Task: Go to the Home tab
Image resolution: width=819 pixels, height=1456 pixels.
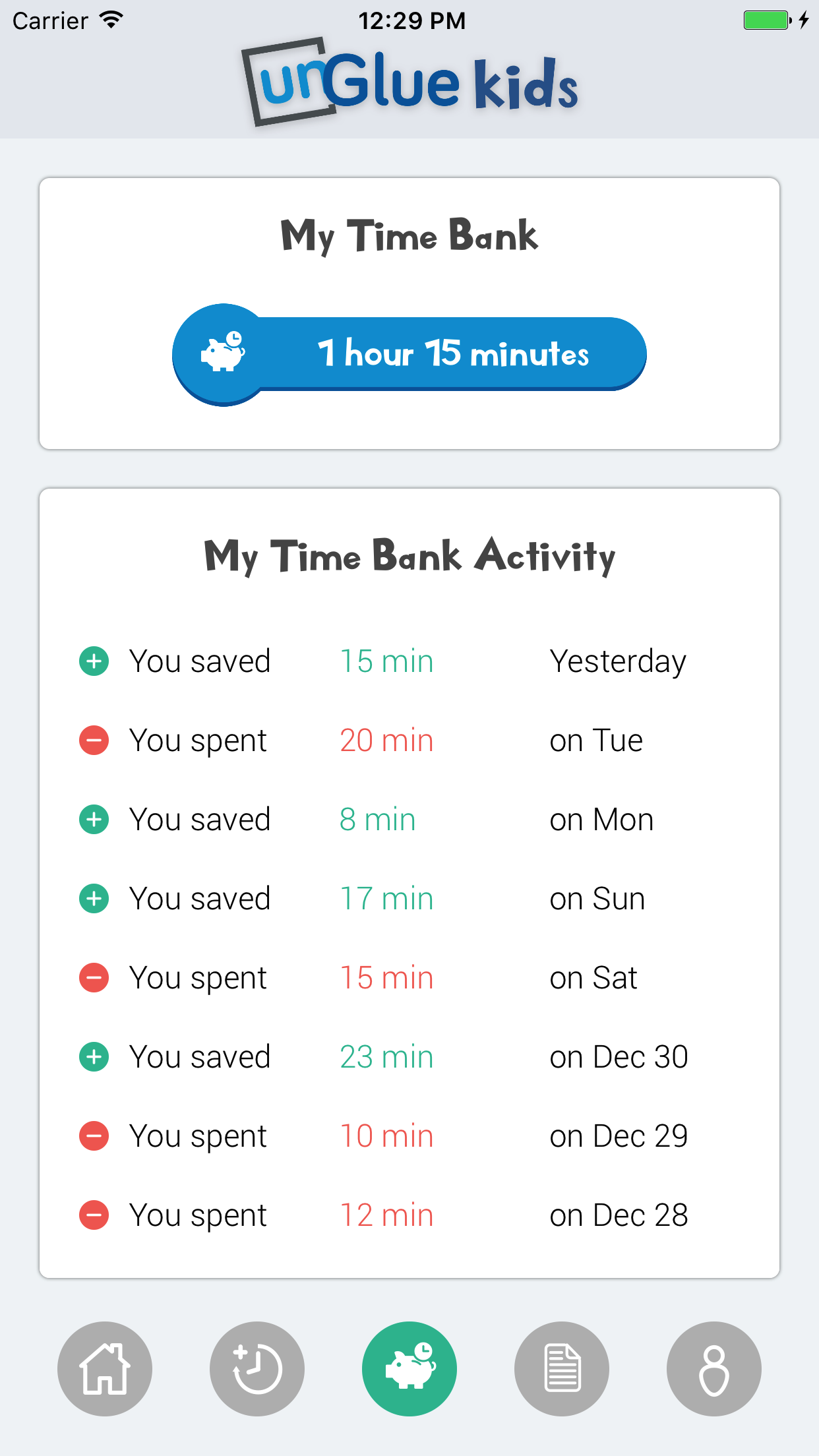Action: (105, 1368)
